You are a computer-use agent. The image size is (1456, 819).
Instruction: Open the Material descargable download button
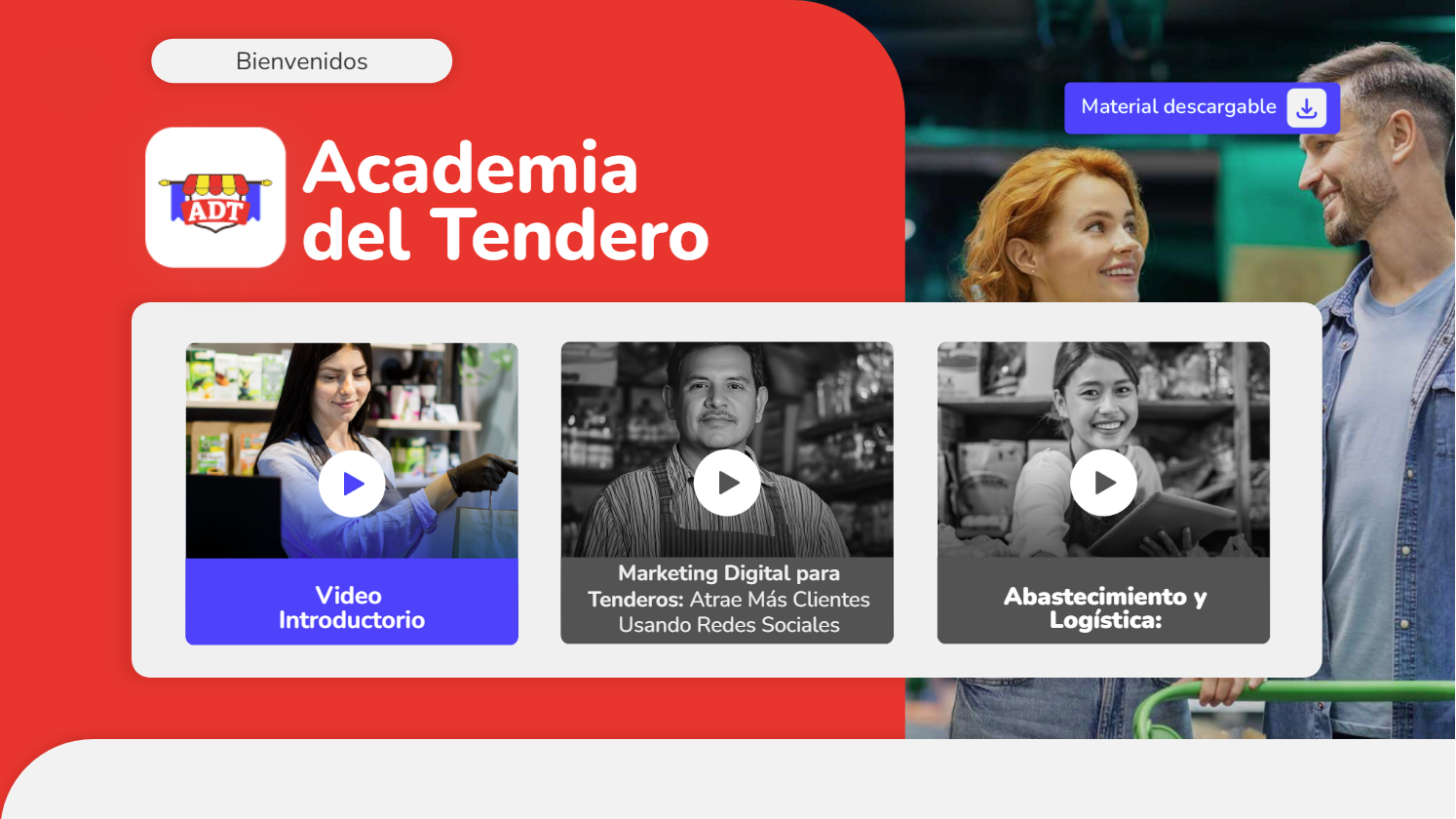pos(1201,107)
